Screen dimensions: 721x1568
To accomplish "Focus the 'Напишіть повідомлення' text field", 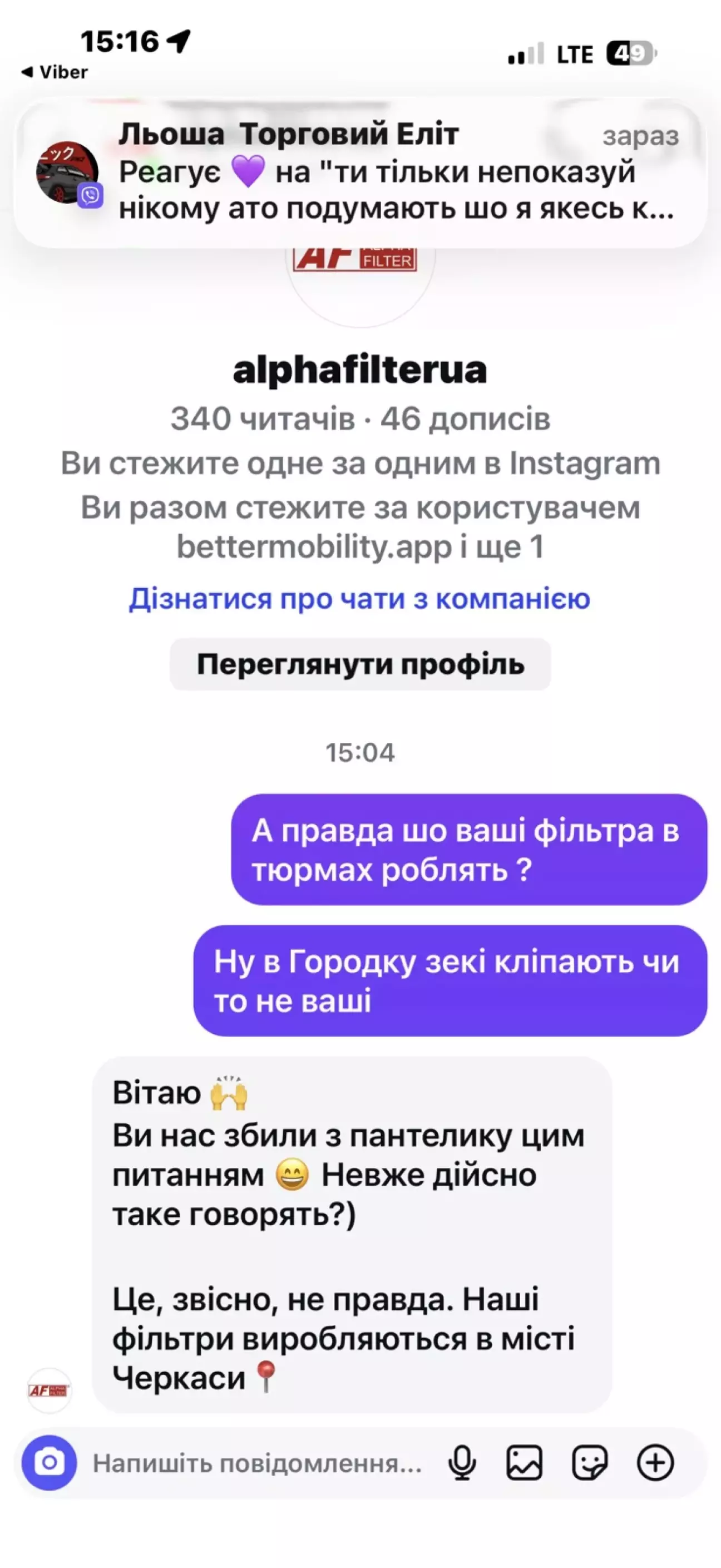I will 257,1463.
